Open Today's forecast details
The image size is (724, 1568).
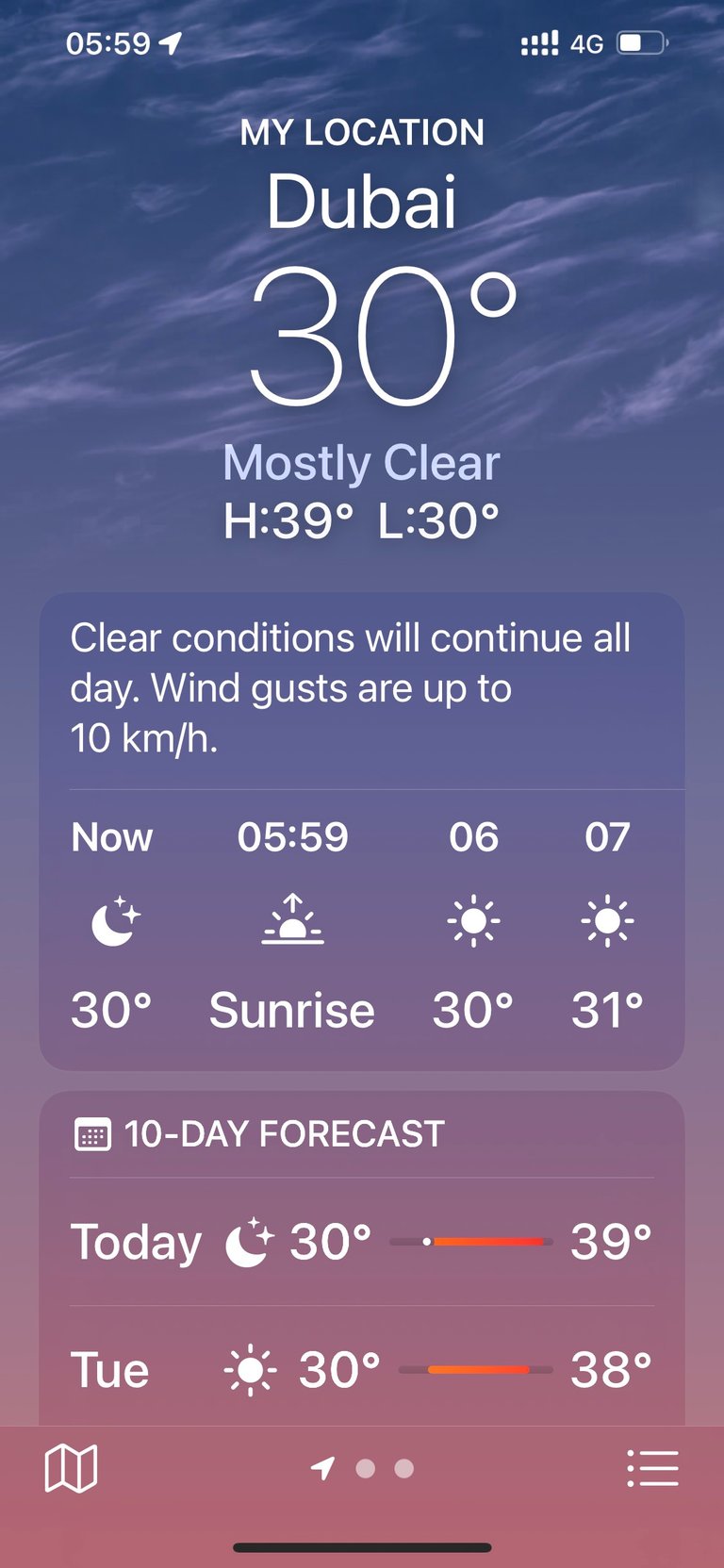pyautogui.click(x=361, y=1242)
